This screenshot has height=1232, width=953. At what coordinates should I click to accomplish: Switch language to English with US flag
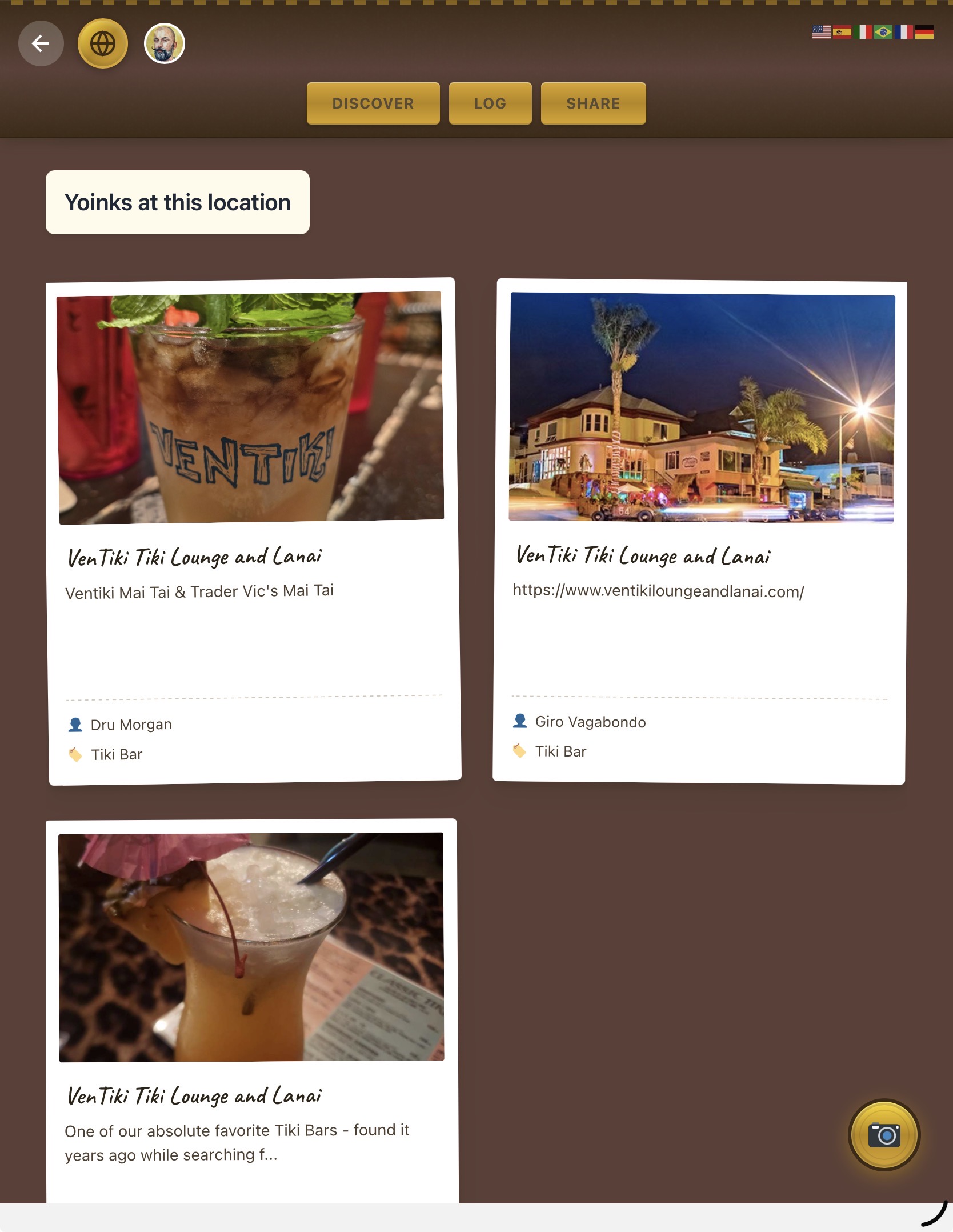[821, 32]
